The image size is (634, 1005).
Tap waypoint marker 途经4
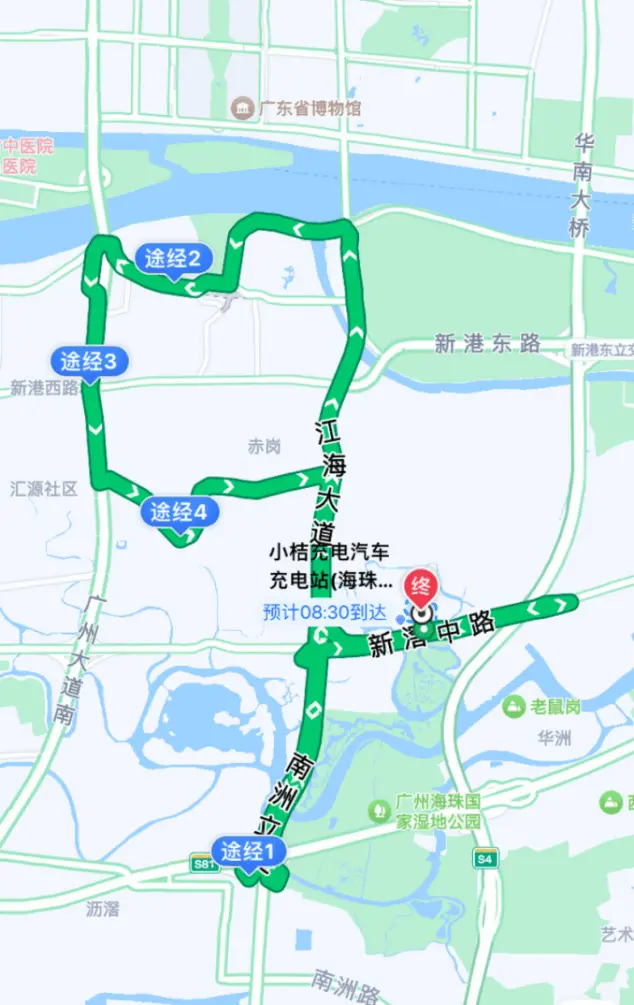click(179, 512)
